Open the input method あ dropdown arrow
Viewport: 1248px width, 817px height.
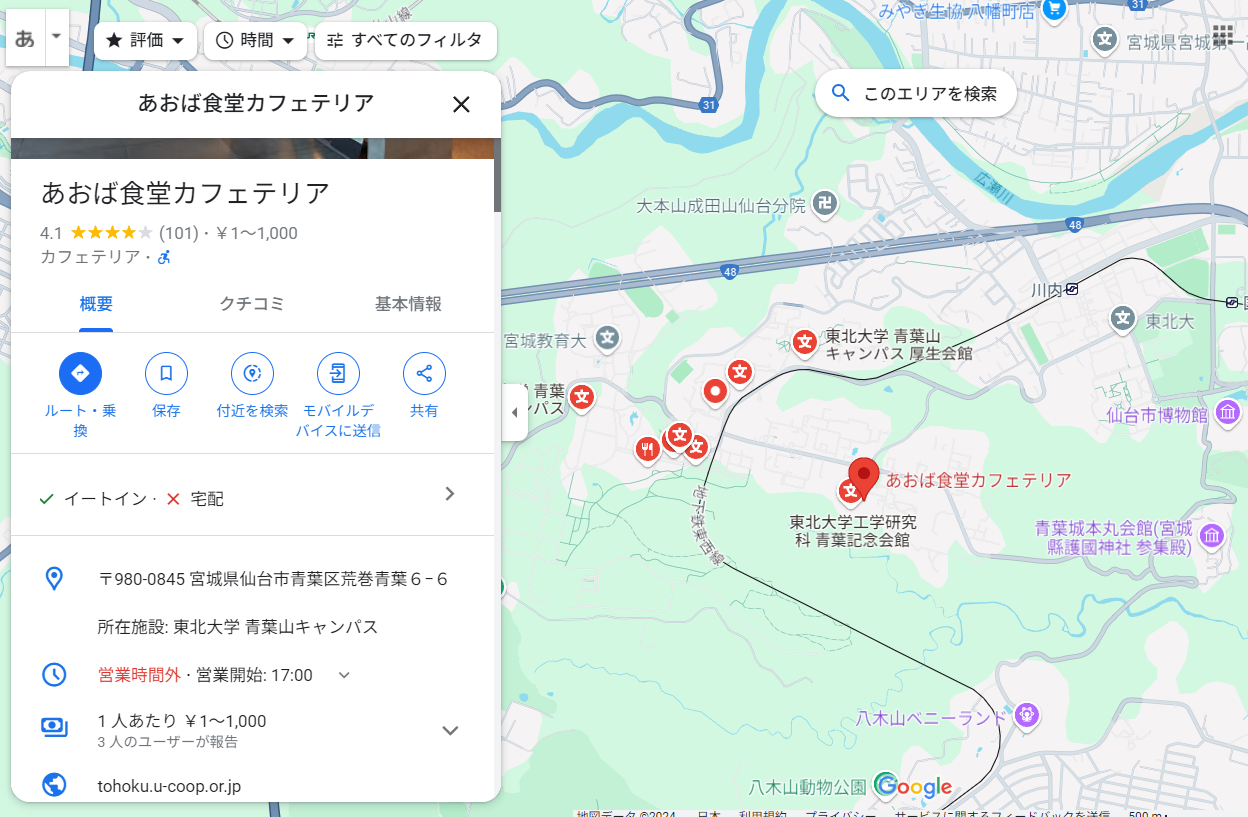click(56, 37)
